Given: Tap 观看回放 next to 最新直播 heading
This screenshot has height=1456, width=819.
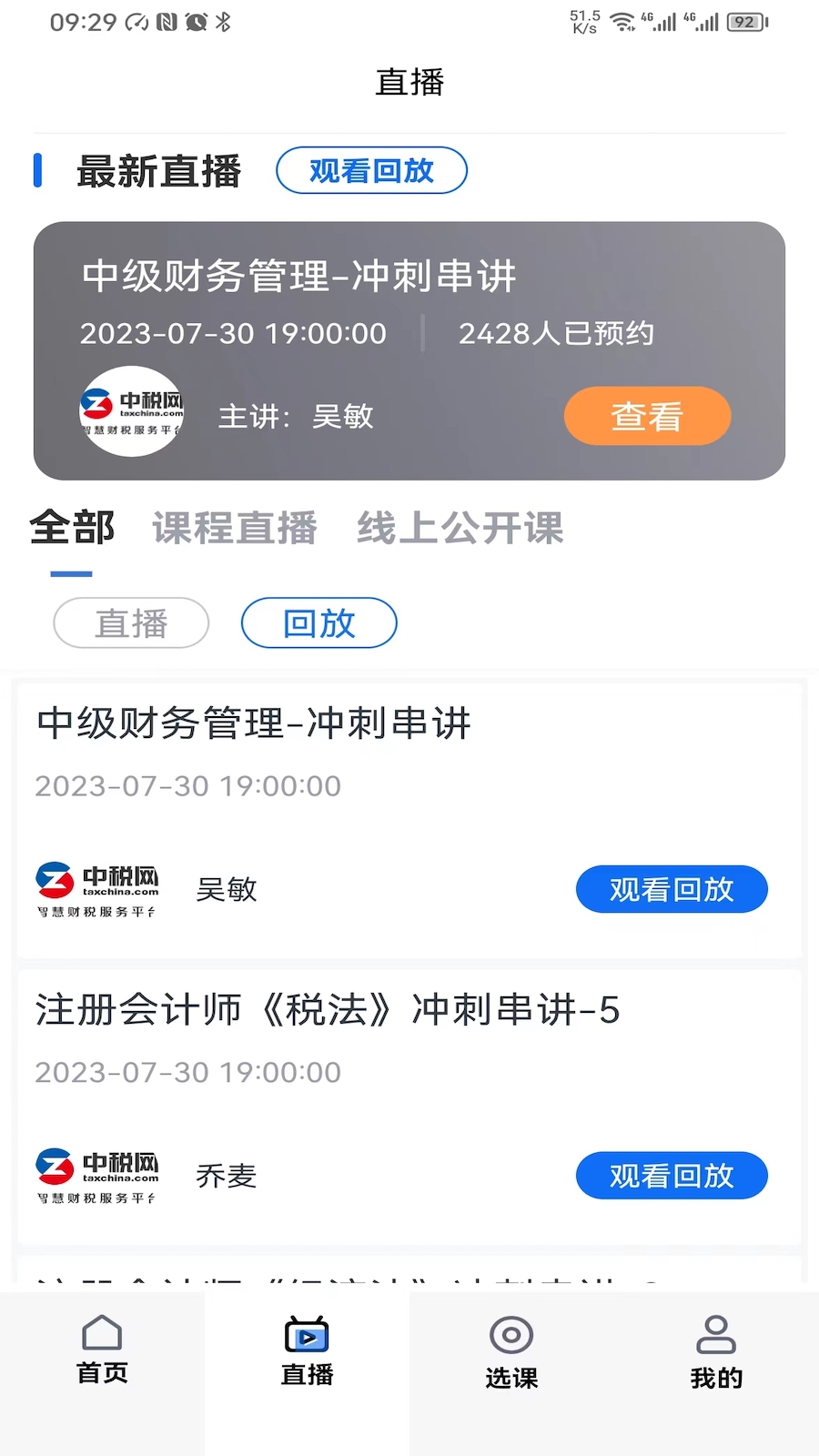Looking at the screenshot, I should coord(371,170).
